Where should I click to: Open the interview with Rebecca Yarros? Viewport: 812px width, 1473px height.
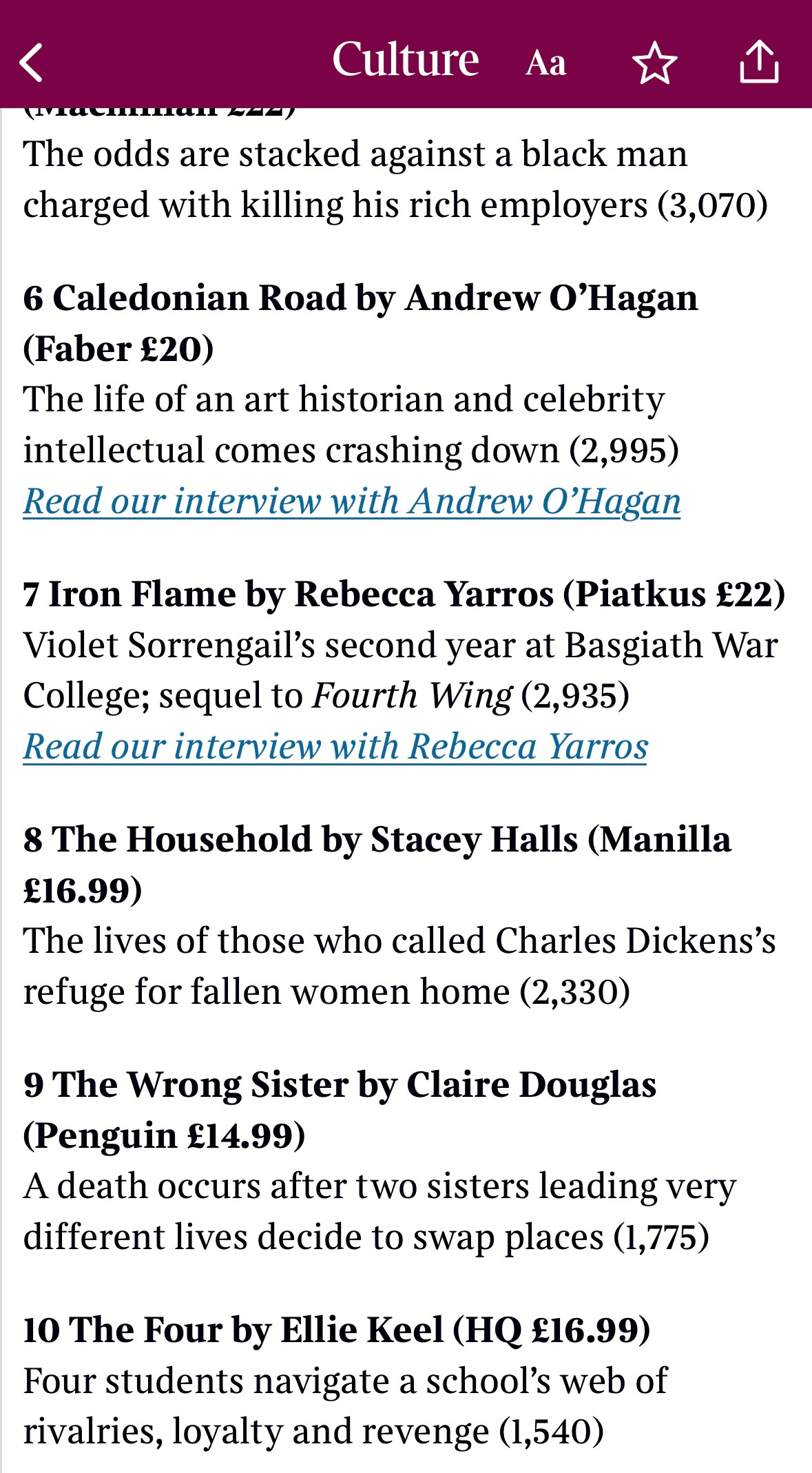coord(337,746)
